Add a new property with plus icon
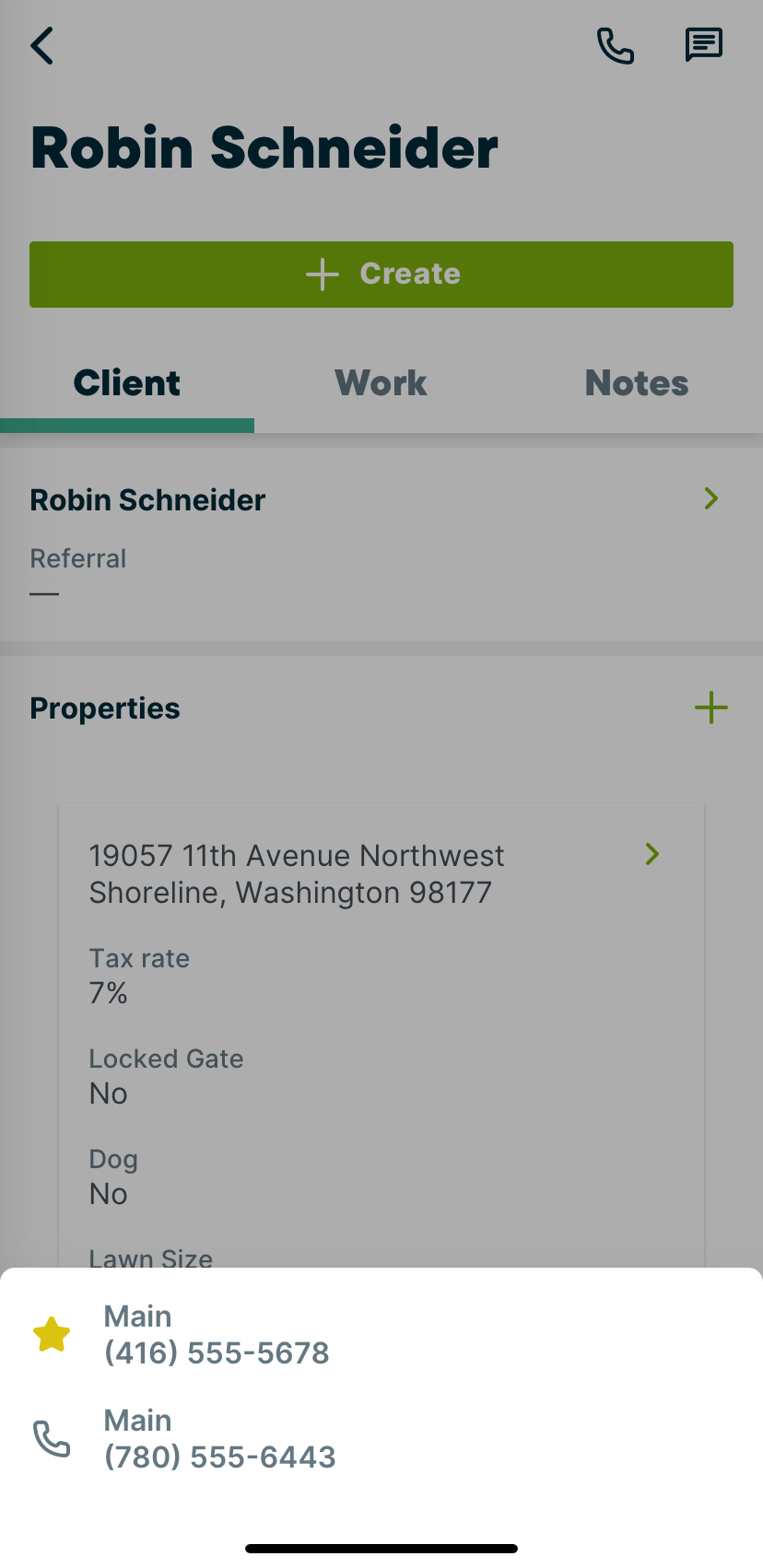This screenshot has height=1568, width=763. pyautogui.click(x=710, y=708)
